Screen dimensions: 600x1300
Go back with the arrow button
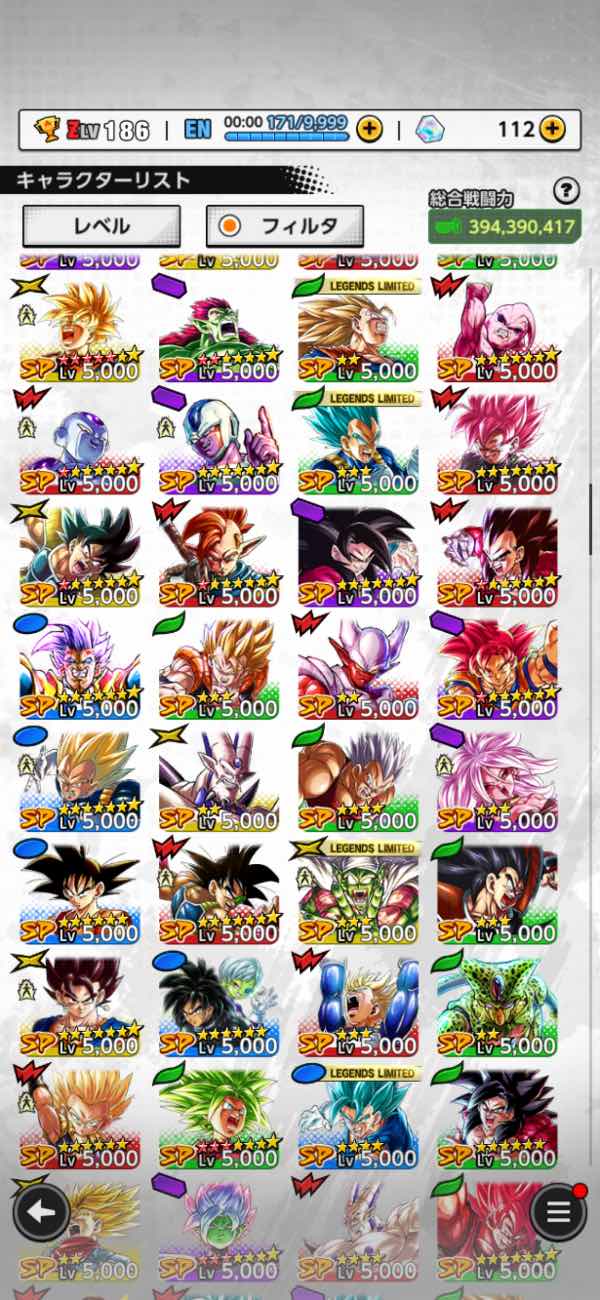41,1213
